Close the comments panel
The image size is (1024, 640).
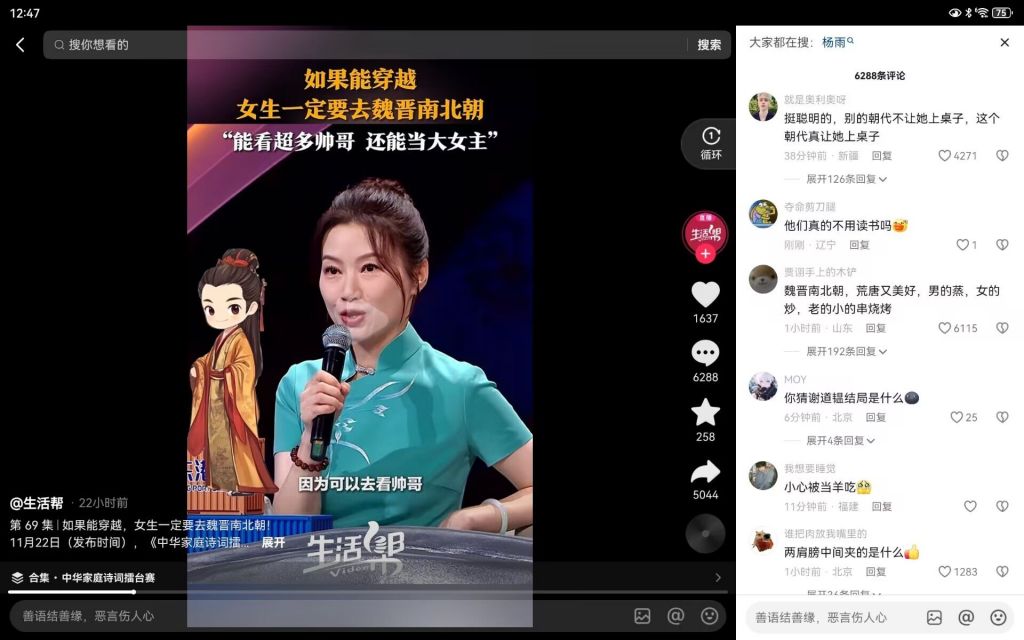[1004, 43]
